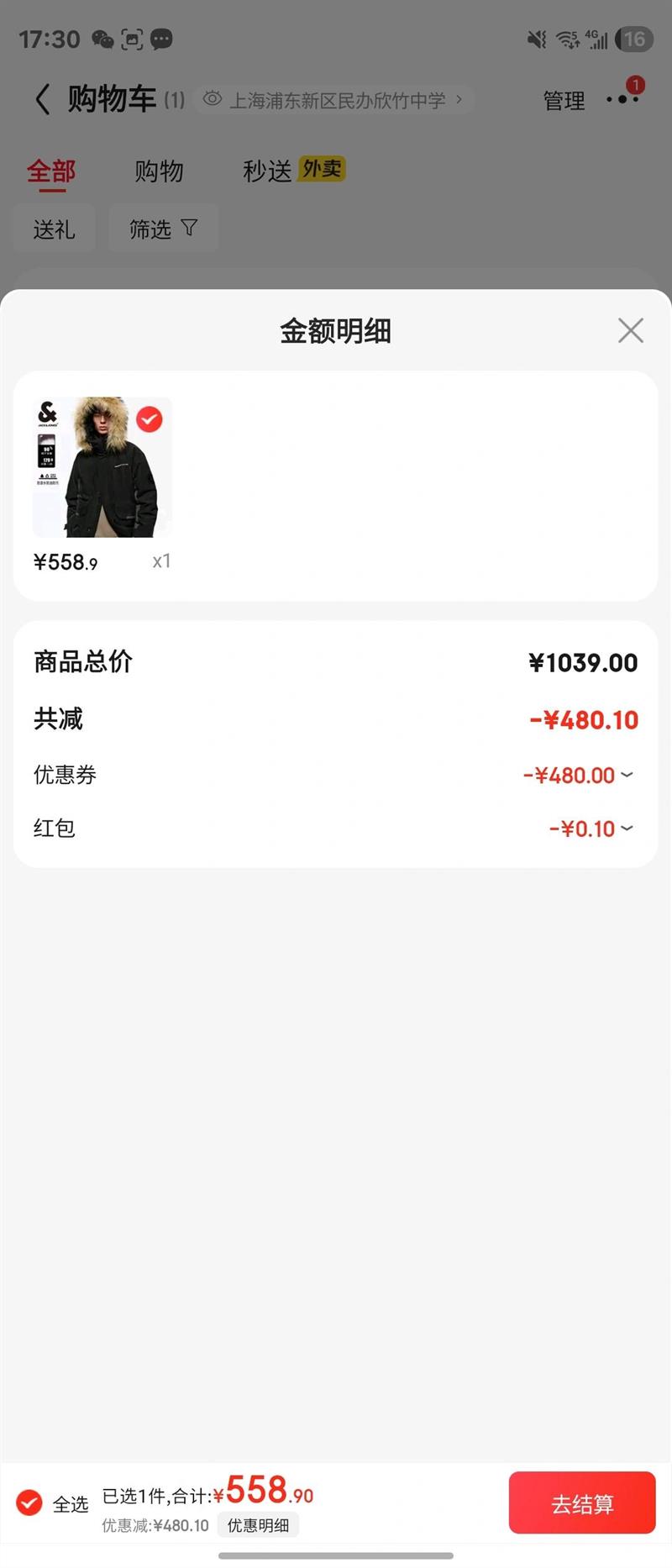Open the 筛选 filter options
Image resolution: width=672 pixels, height=1568 pixels.
coord(163,229)
